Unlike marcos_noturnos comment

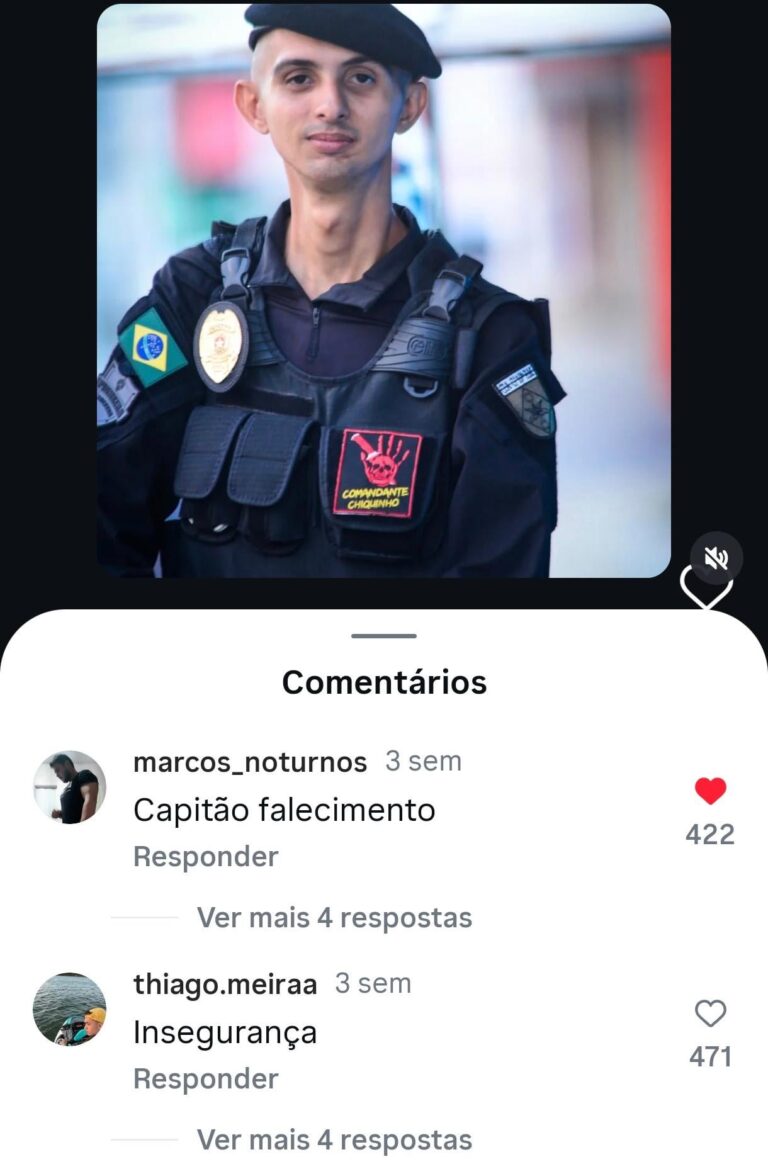(x=710, y=791)
